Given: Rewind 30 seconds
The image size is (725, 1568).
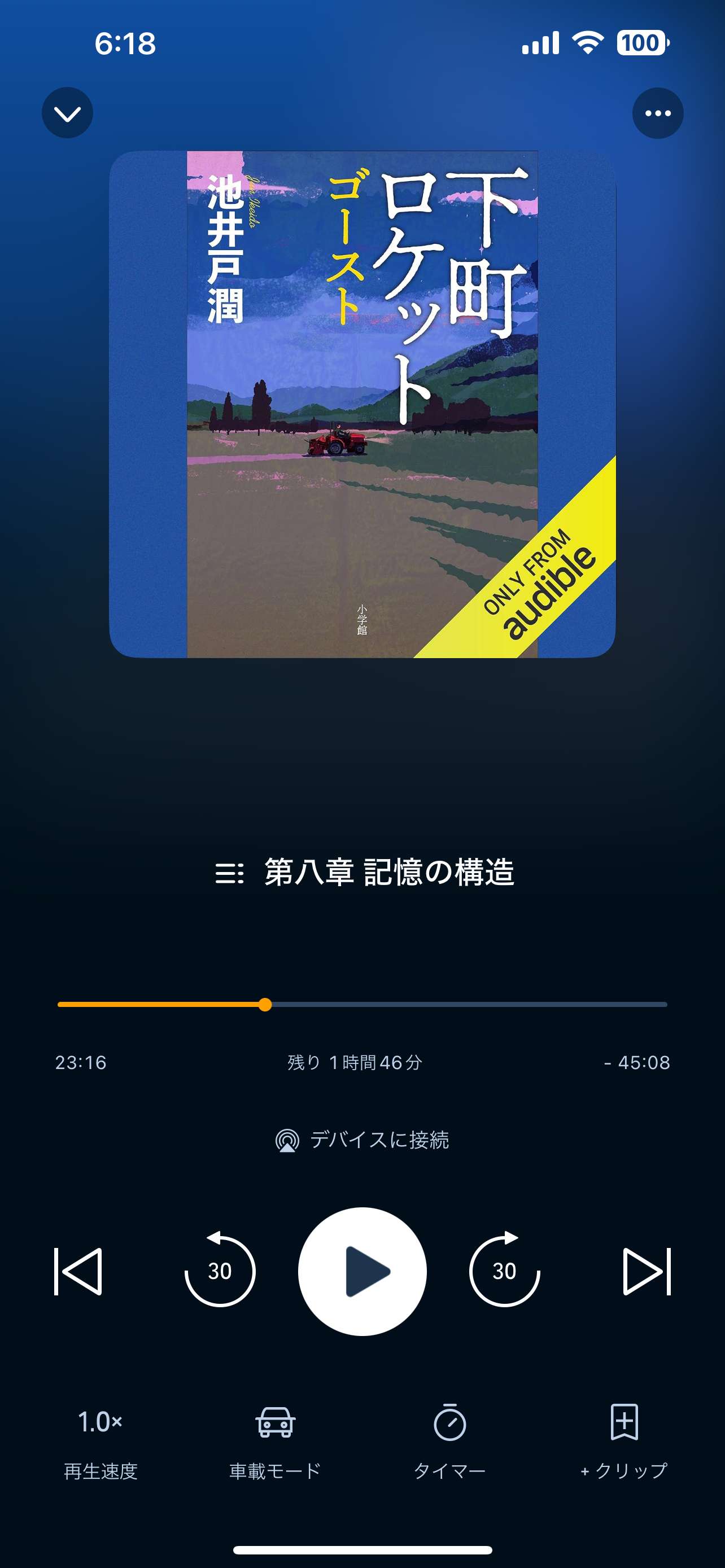Looking at the screenshot, I should click(220, 1271).
